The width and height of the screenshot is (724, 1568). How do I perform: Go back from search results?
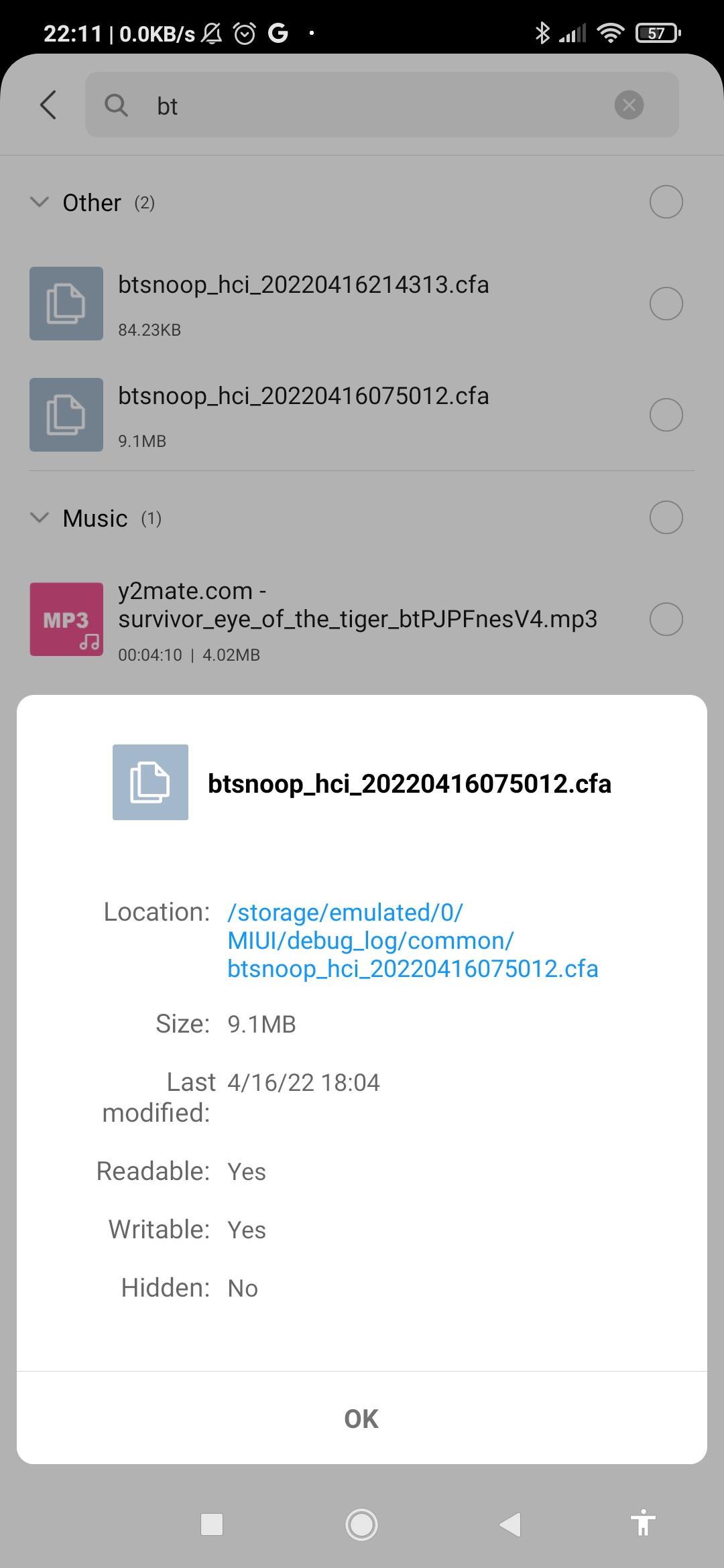[x=48, y=105]
